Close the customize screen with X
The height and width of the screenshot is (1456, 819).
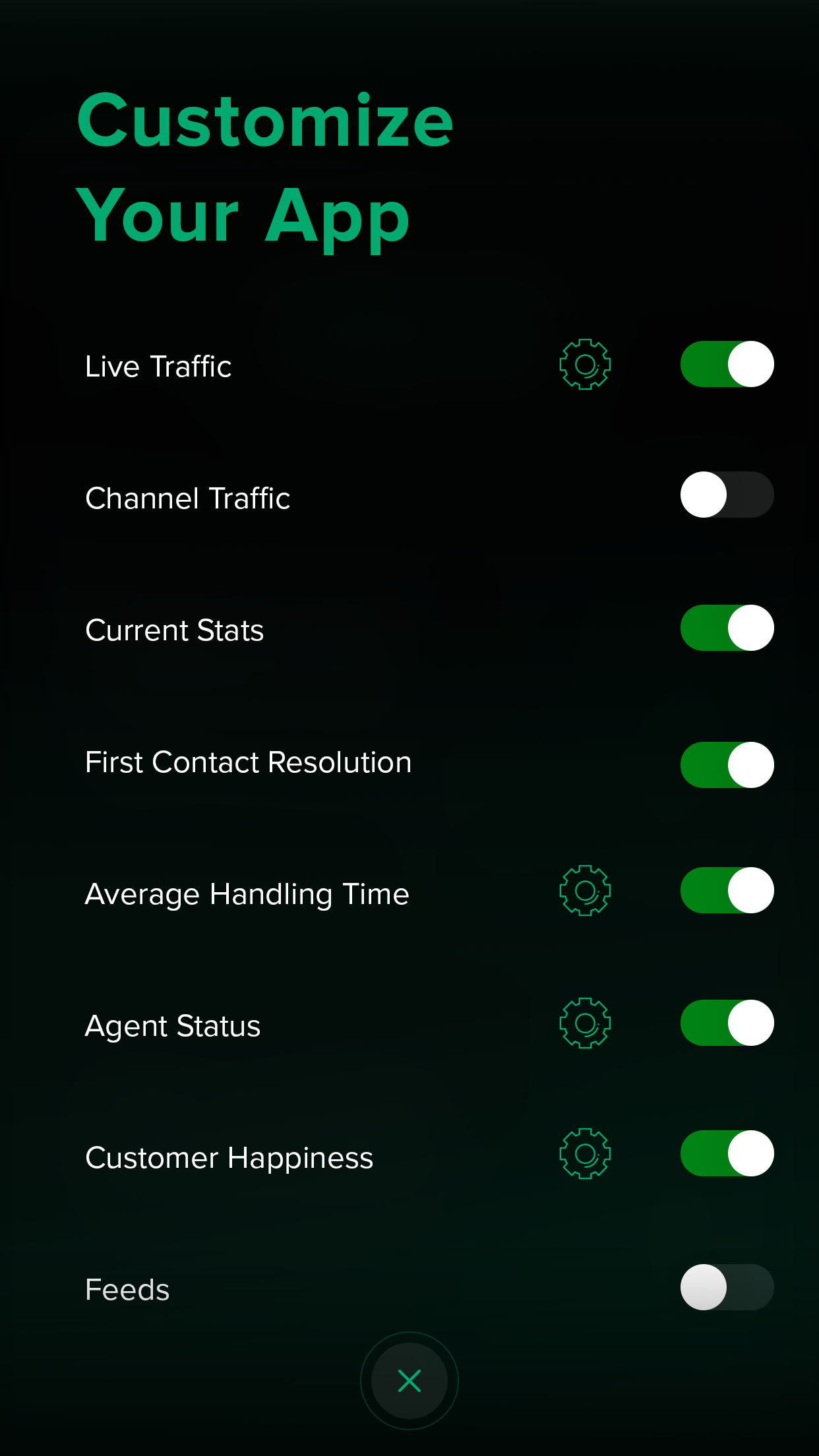click(409, 1381)
